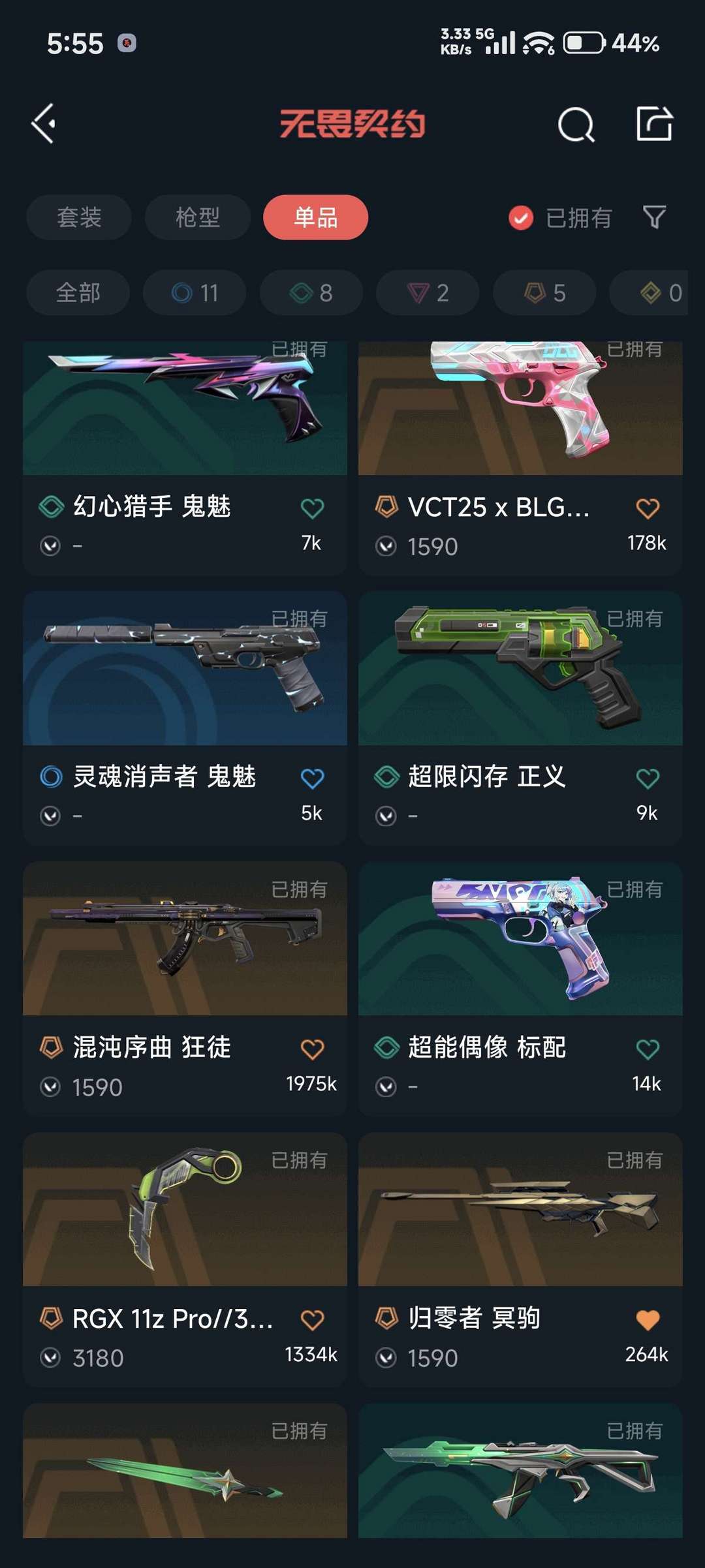Screen dimensions: 705x1568
Task: Open the funnel filter options
Action: [654, 217]
